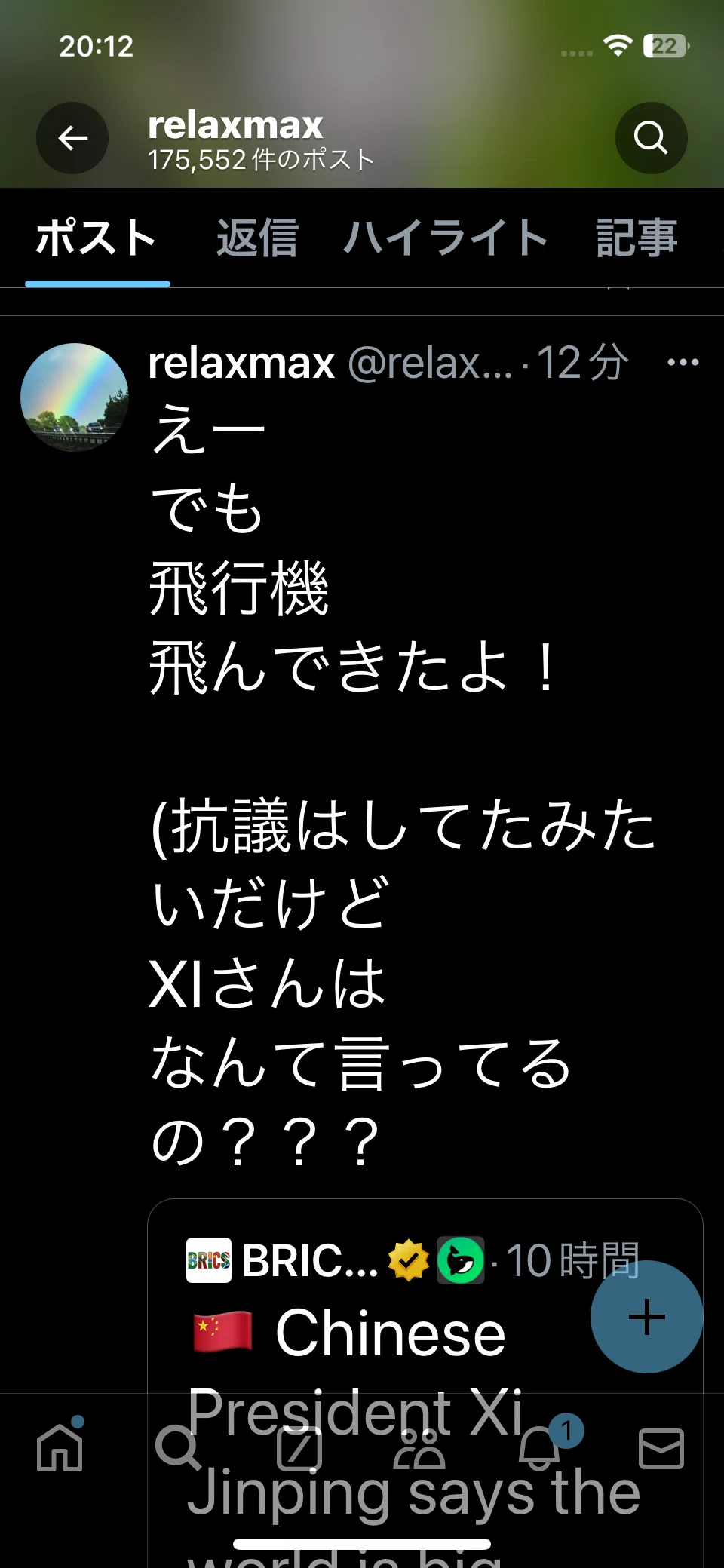
Task: Open the search tab in the bottom bar
Action: (x=178, y=1448)
